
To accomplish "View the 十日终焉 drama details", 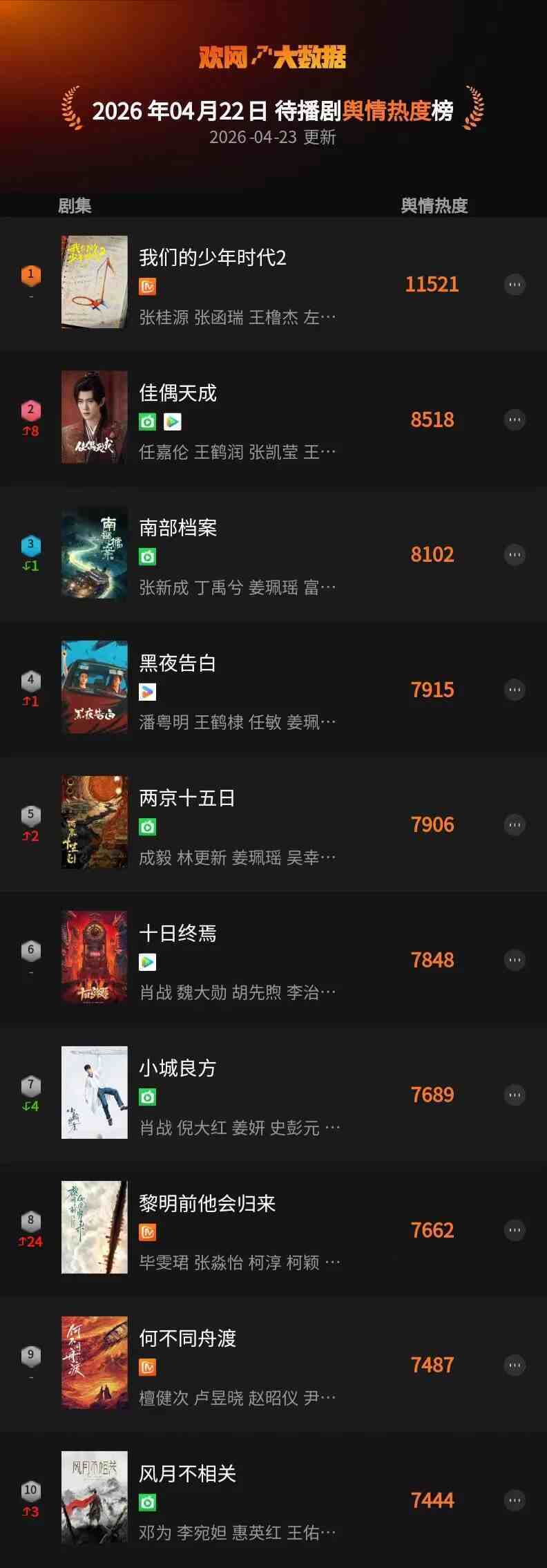I will [177, 934].
